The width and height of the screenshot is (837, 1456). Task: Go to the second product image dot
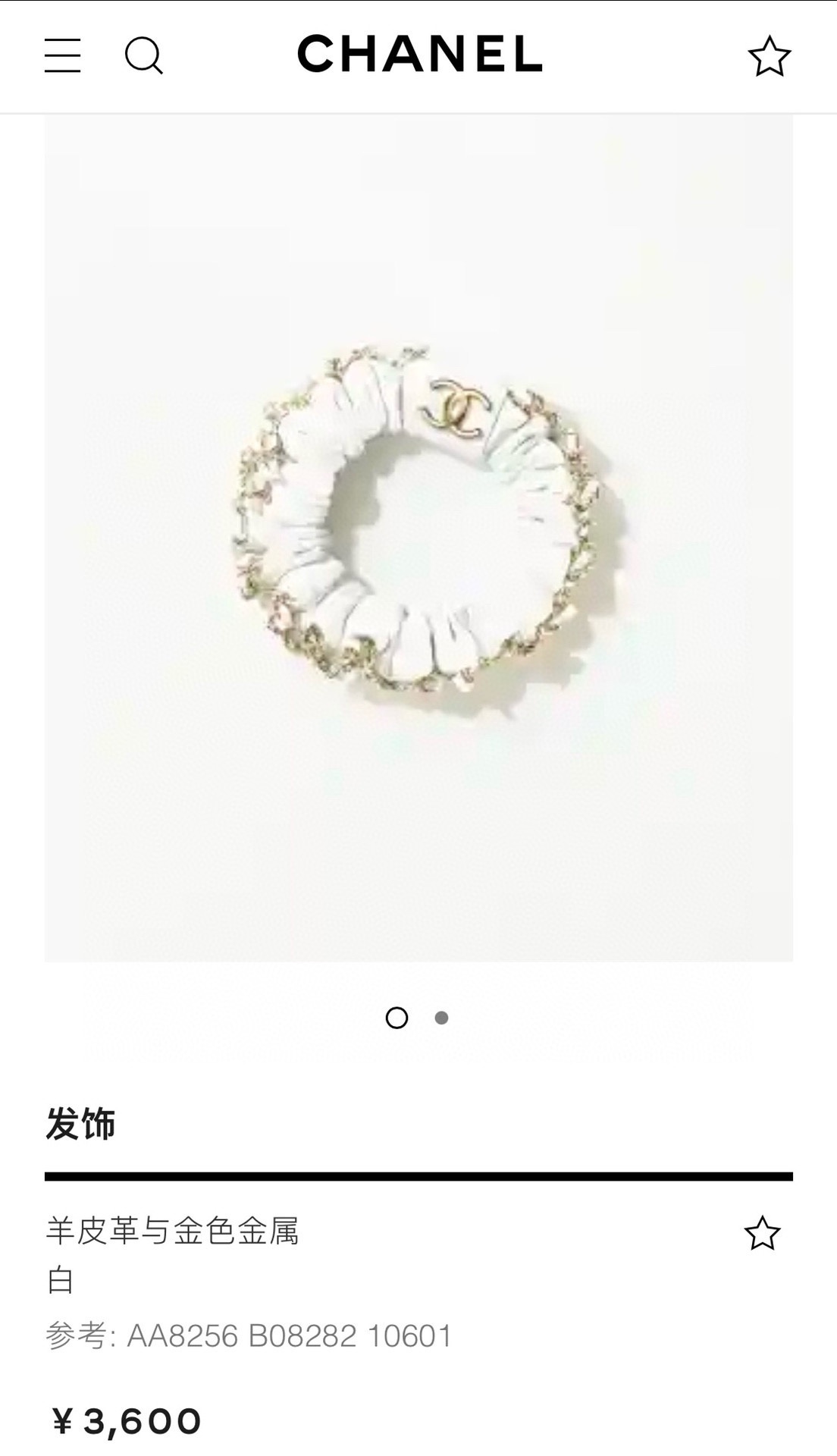441,1018
